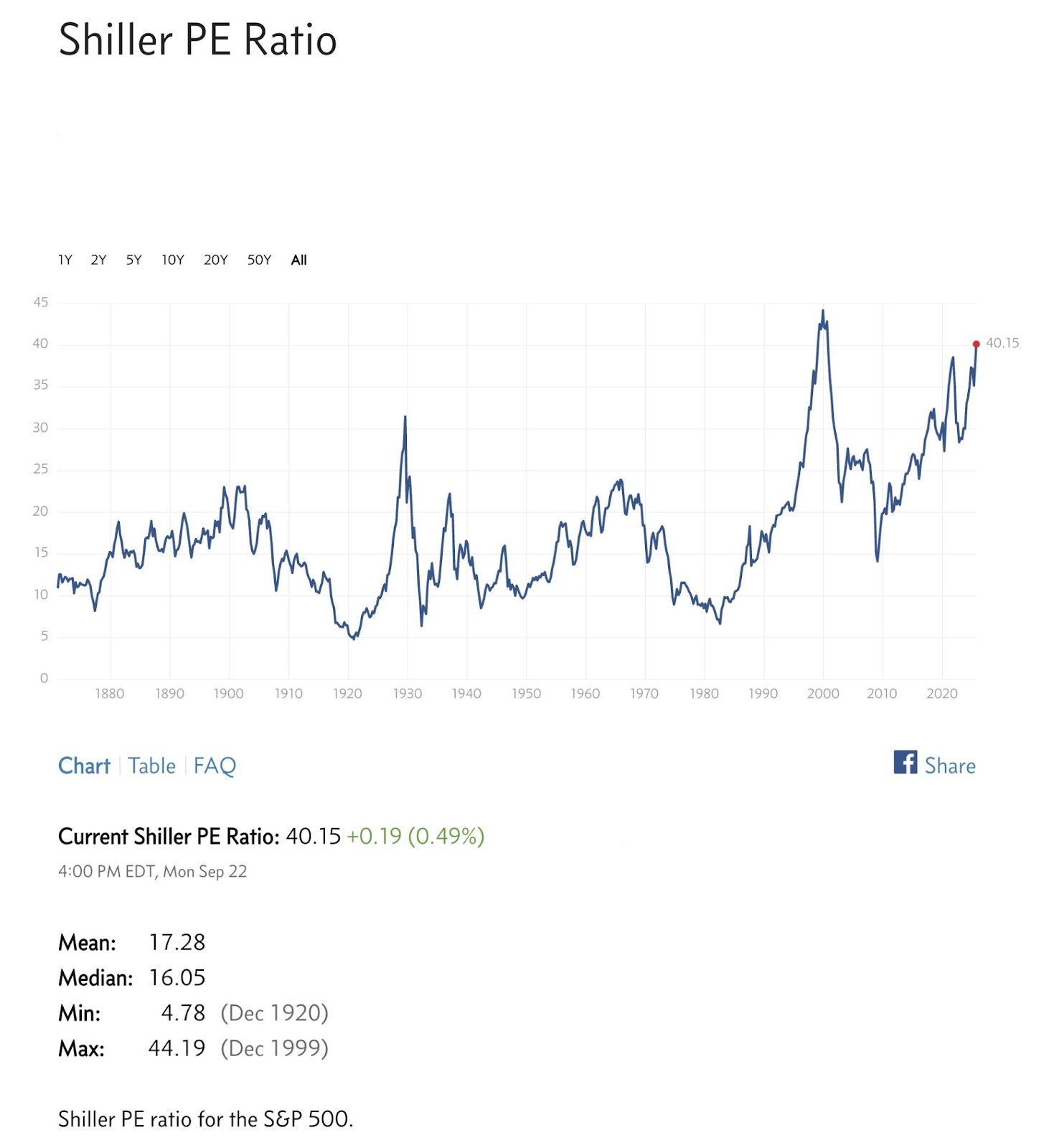Image resolution: width=1049 pixels, height=1148 pixels.
Task: Open the FAQ link
Action: point(215,766)
